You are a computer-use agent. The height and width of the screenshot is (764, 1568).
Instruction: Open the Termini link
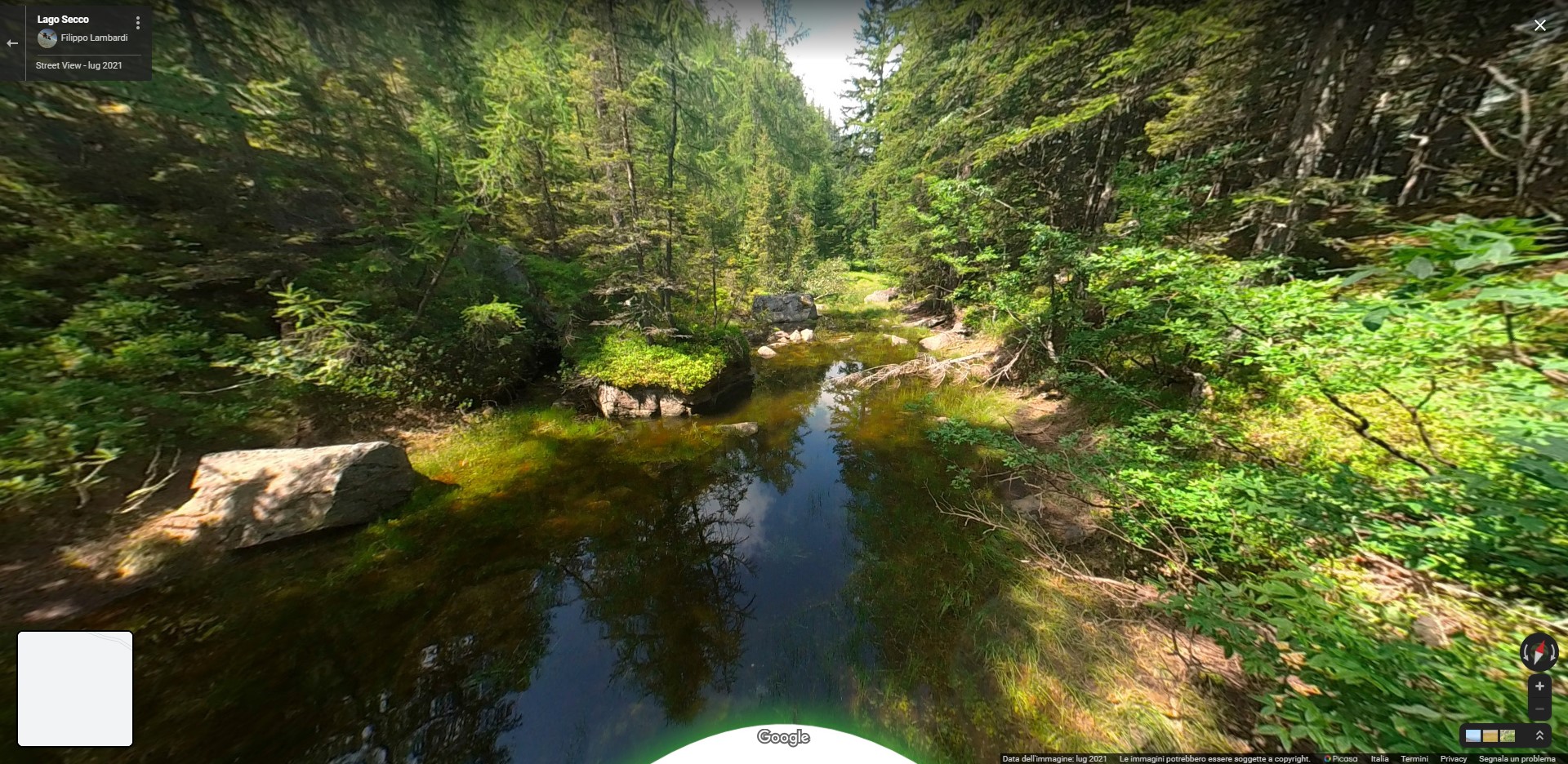[1414, 758]
